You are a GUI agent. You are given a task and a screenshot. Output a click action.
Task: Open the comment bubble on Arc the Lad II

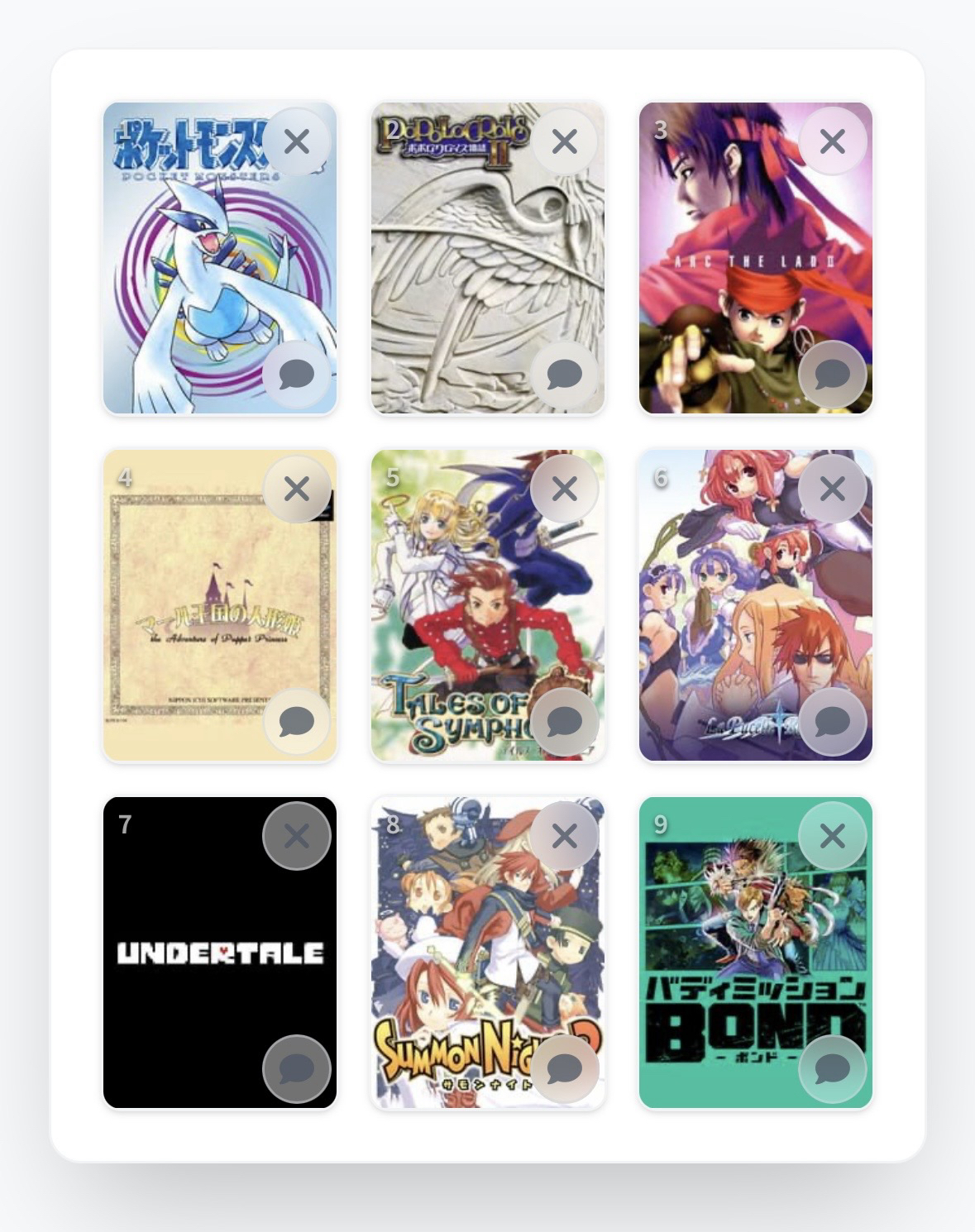[x=832, y=375]
